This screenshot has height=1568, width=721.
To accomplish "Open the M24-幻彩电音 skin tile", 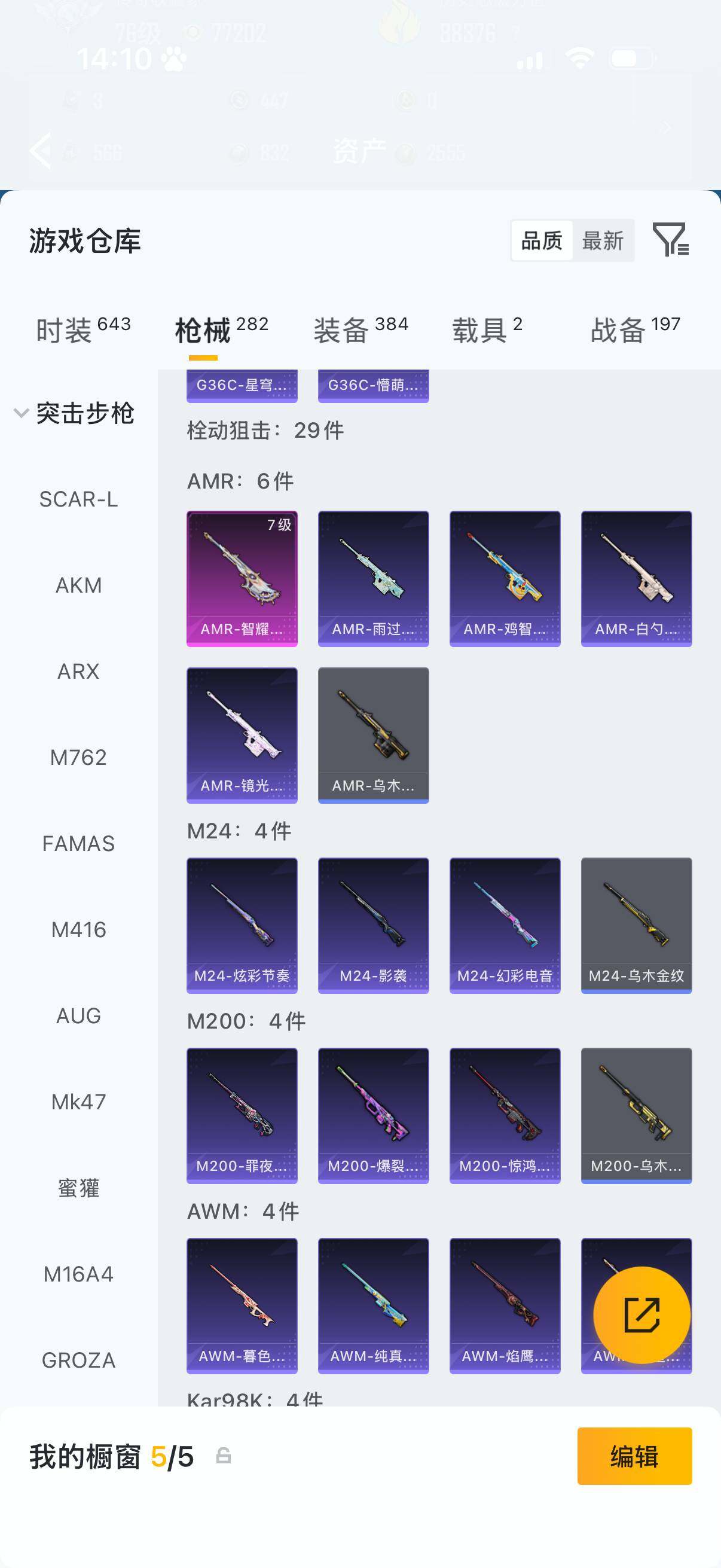I will (x=505, y=925).
